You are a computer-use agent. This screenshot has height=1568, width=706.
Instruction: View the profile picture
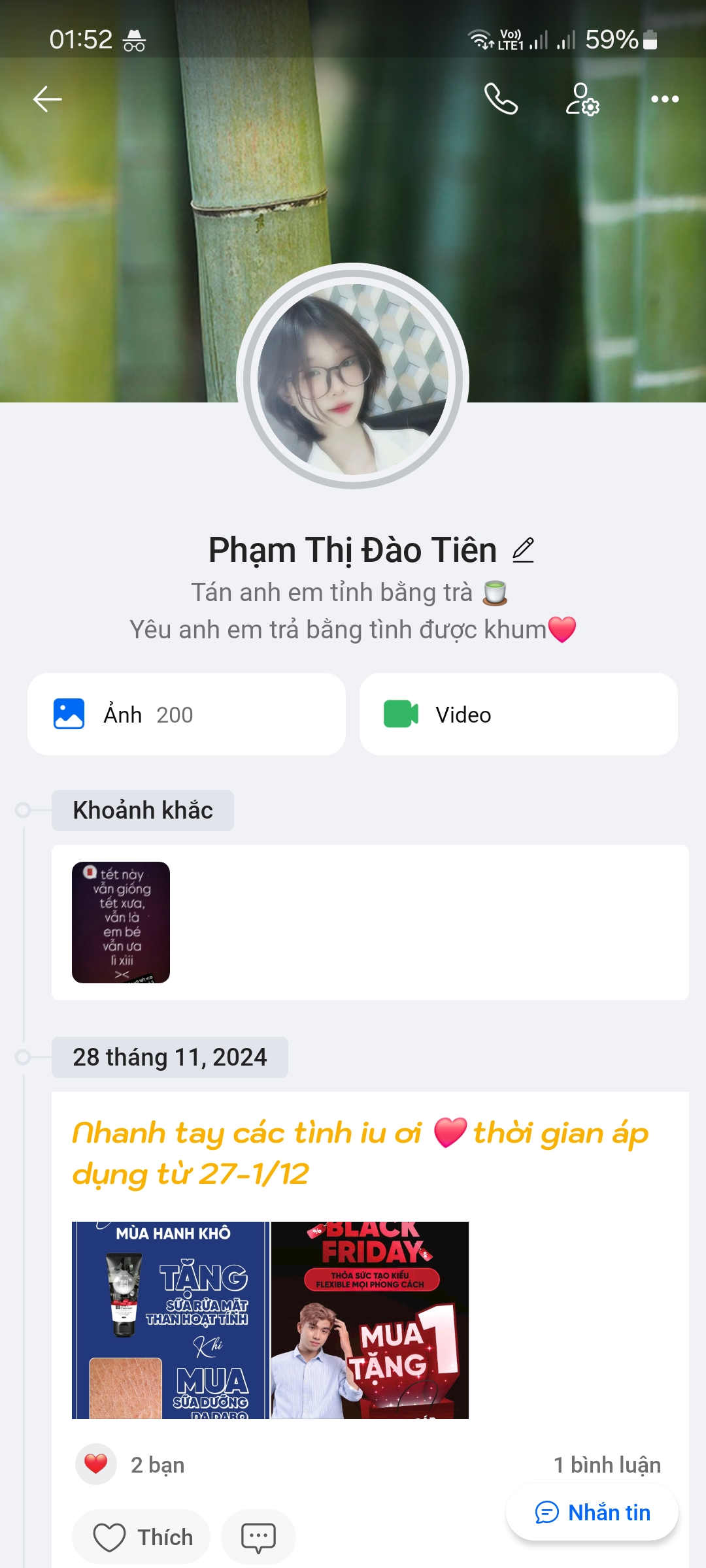(353, 379)
